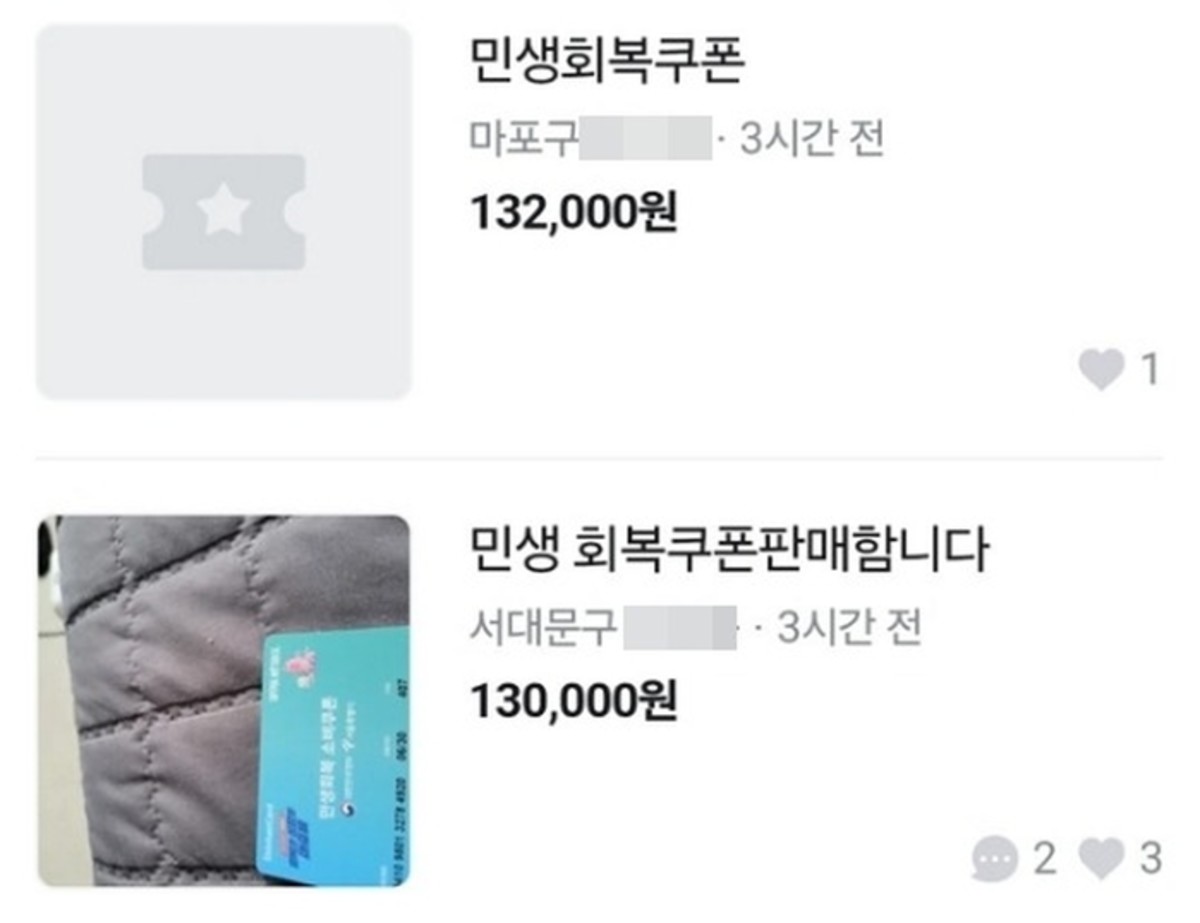The height and width of the screenshot is (923, 1200).
Task: Tap the placeholder ticket thumbnail of the 마포구 listing
Action: click(x=224, y=212)
